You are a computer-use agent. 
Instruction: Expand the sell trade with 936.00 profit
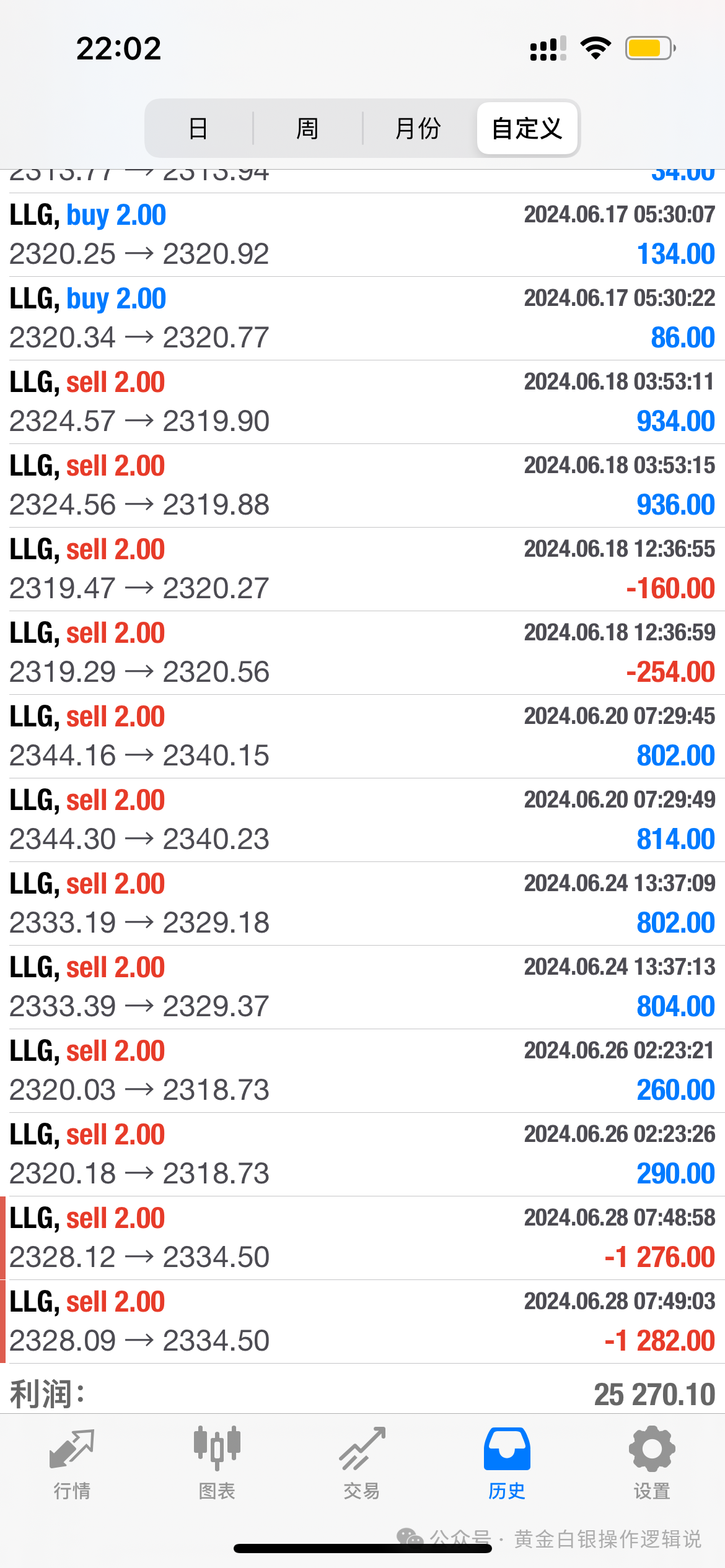[x=362, y=486]
